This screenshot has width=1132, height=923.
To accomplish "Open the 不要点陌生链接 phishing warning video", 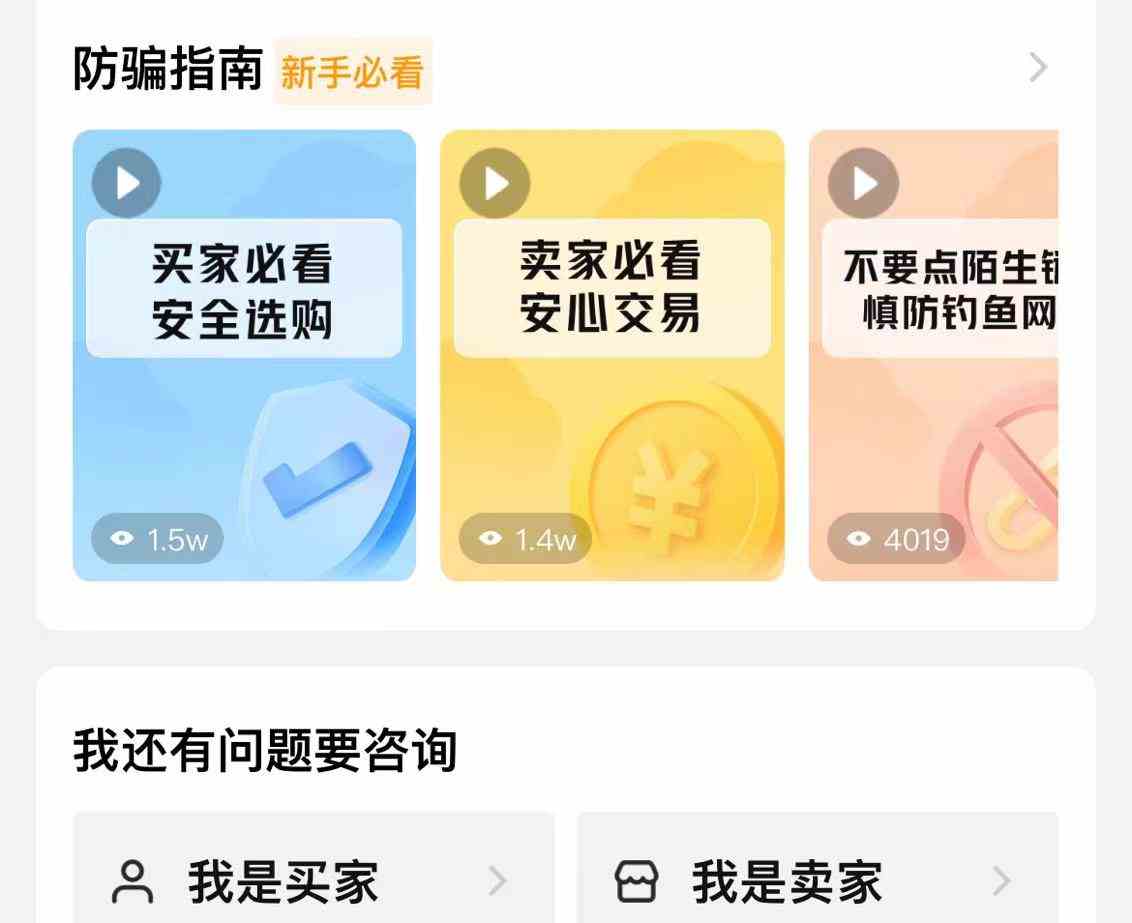I will click(934, 355).
